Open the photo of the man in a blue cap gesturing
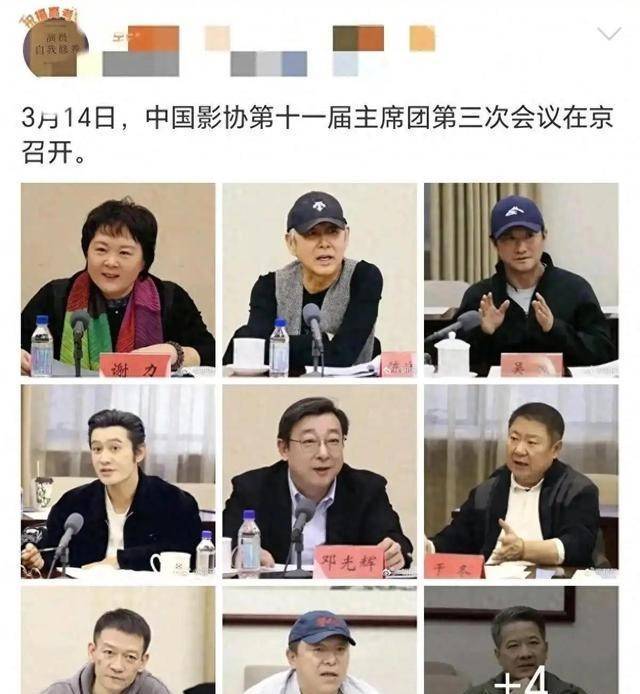 [520, 279]
